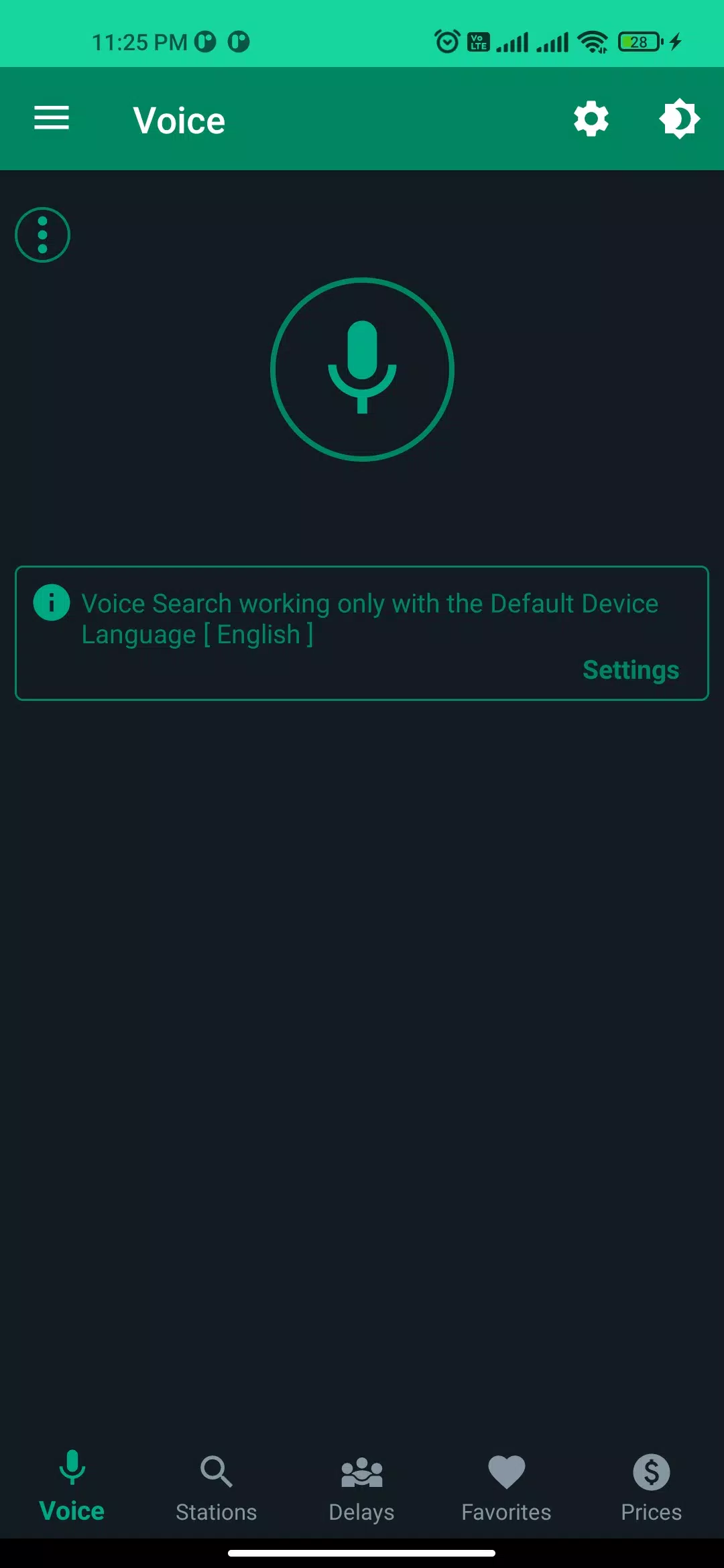The image size is (724, 1568).
Task: Open the circled three-dot options menu
Action: click(43, 235)
